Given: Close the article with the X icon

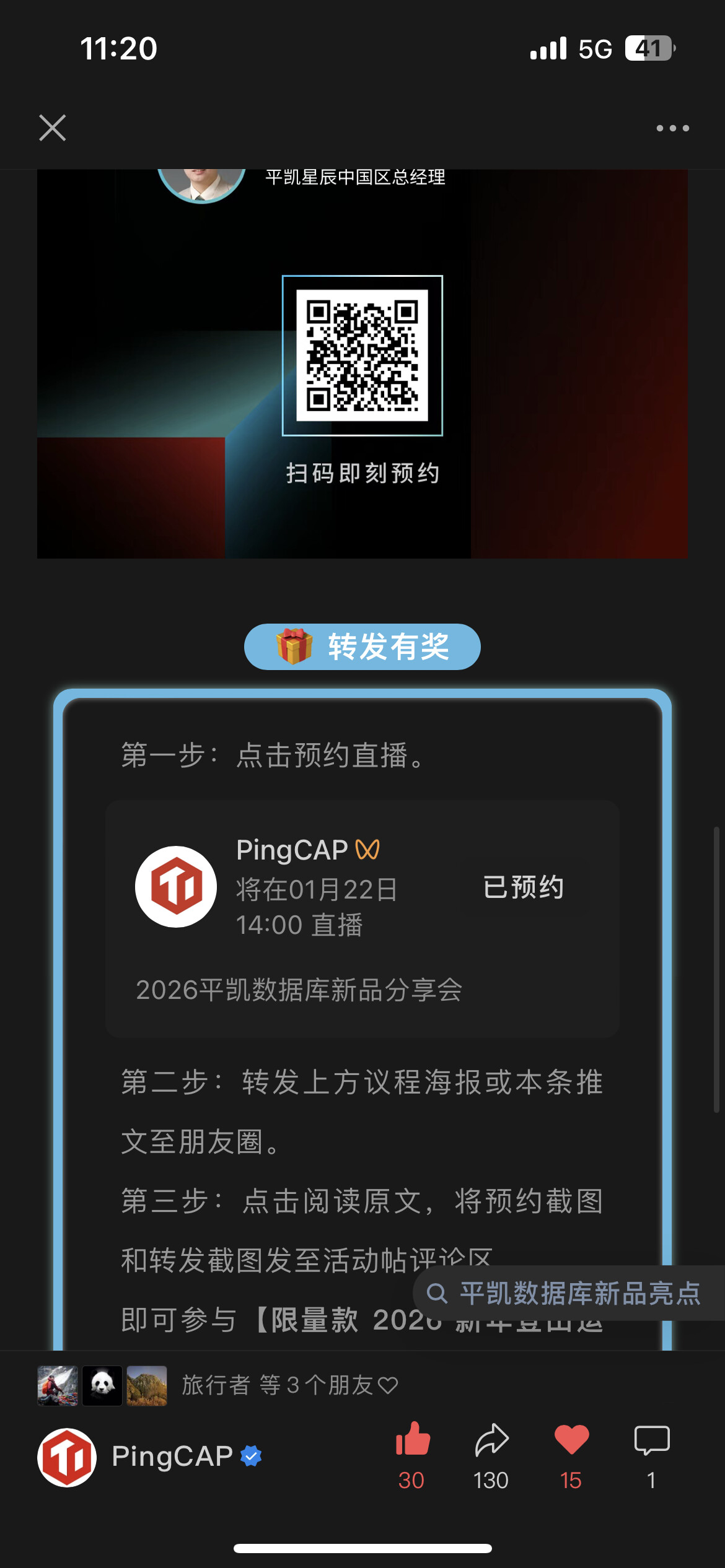Looking at the screenshot, I should tap(53, 128).
